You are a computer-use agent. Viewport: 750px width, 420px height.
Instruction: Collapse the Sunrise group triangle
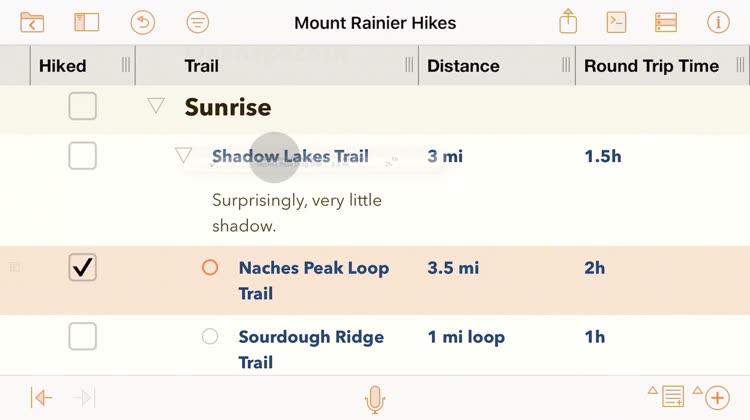coord(156,105)
